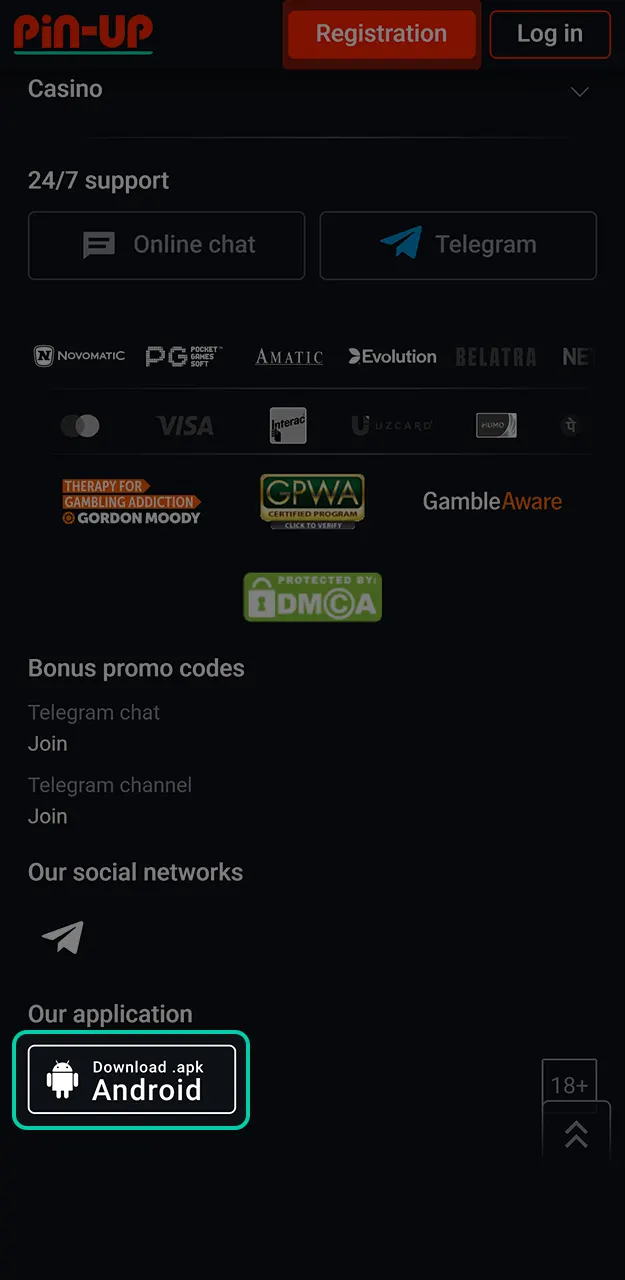Tap the Registration button
The image size is (625, 1280).
tap(381, 34)
